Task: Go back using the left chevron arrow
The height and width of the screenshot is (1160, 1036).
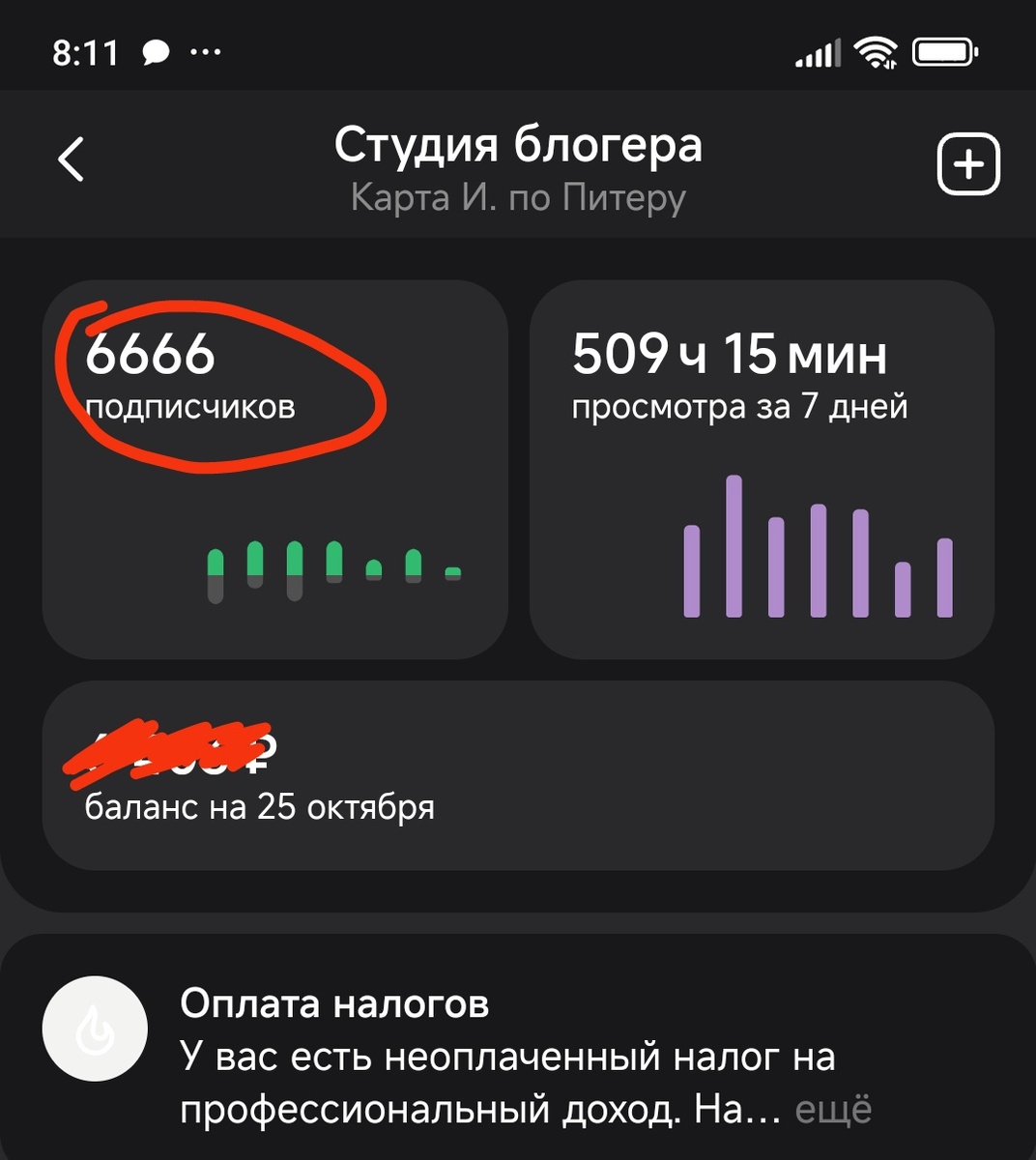Action: [x=72, y=158]
